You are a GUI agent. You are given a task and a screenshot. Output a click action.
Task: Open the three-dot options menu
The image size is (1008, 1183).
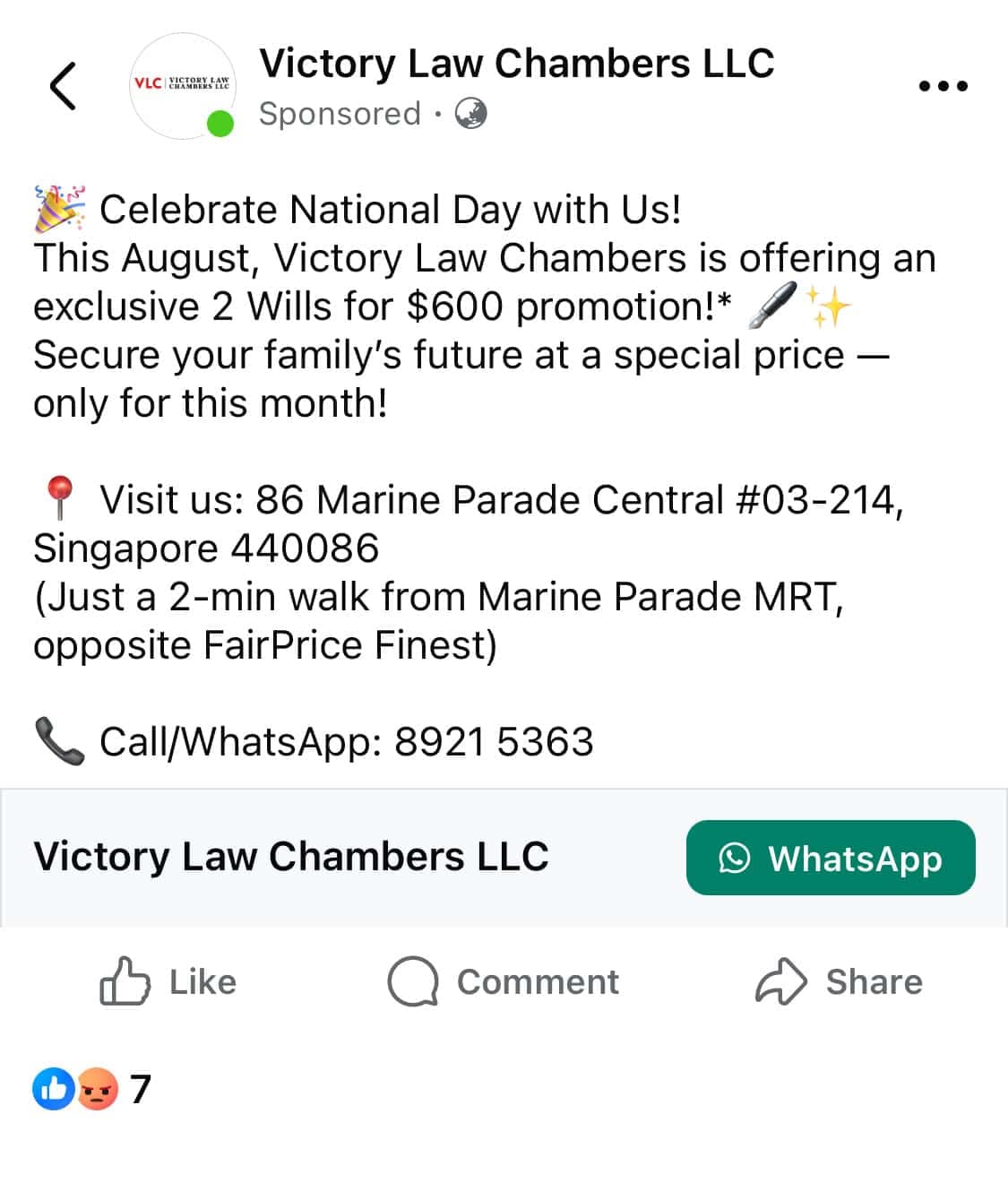point(943,86)
